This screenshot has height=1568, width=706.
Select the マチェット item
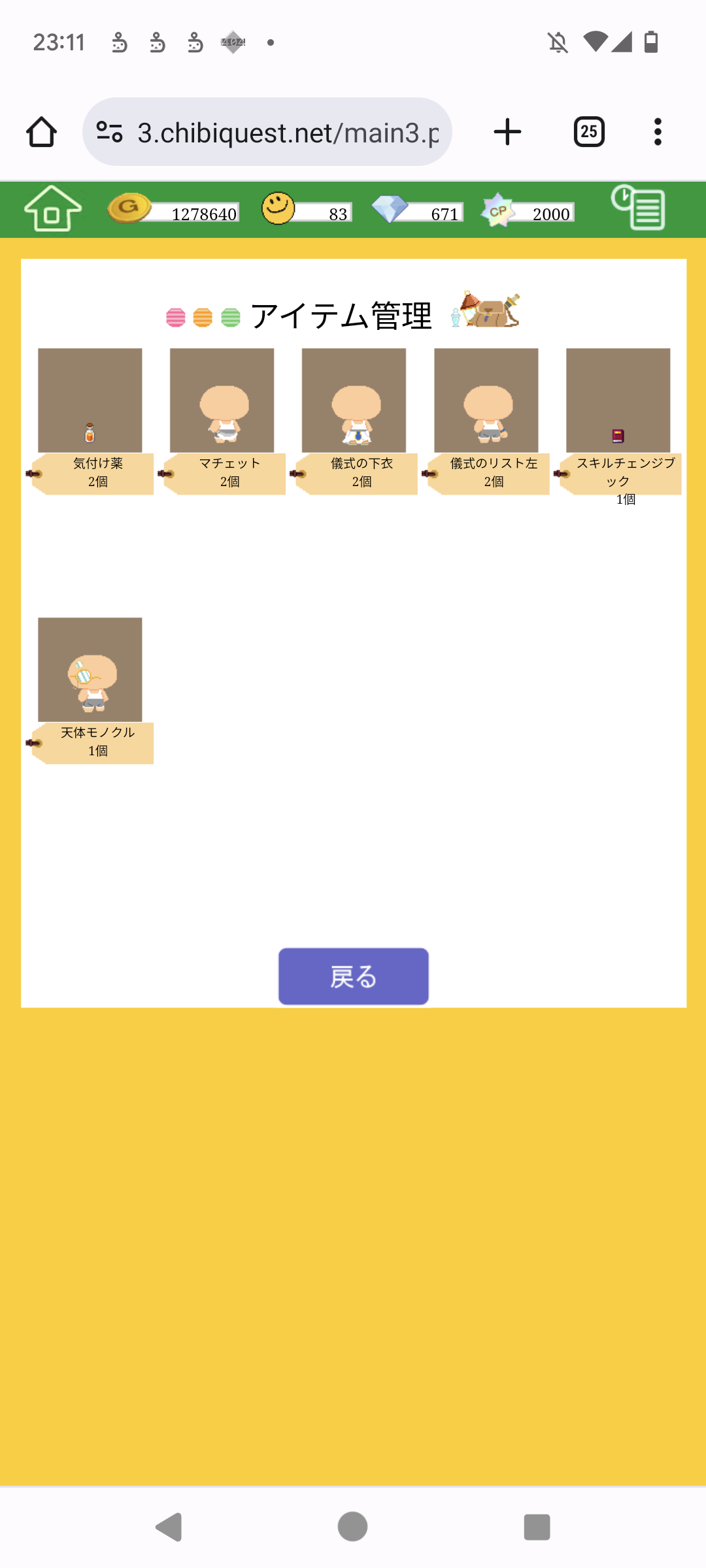tap(222, 400)
